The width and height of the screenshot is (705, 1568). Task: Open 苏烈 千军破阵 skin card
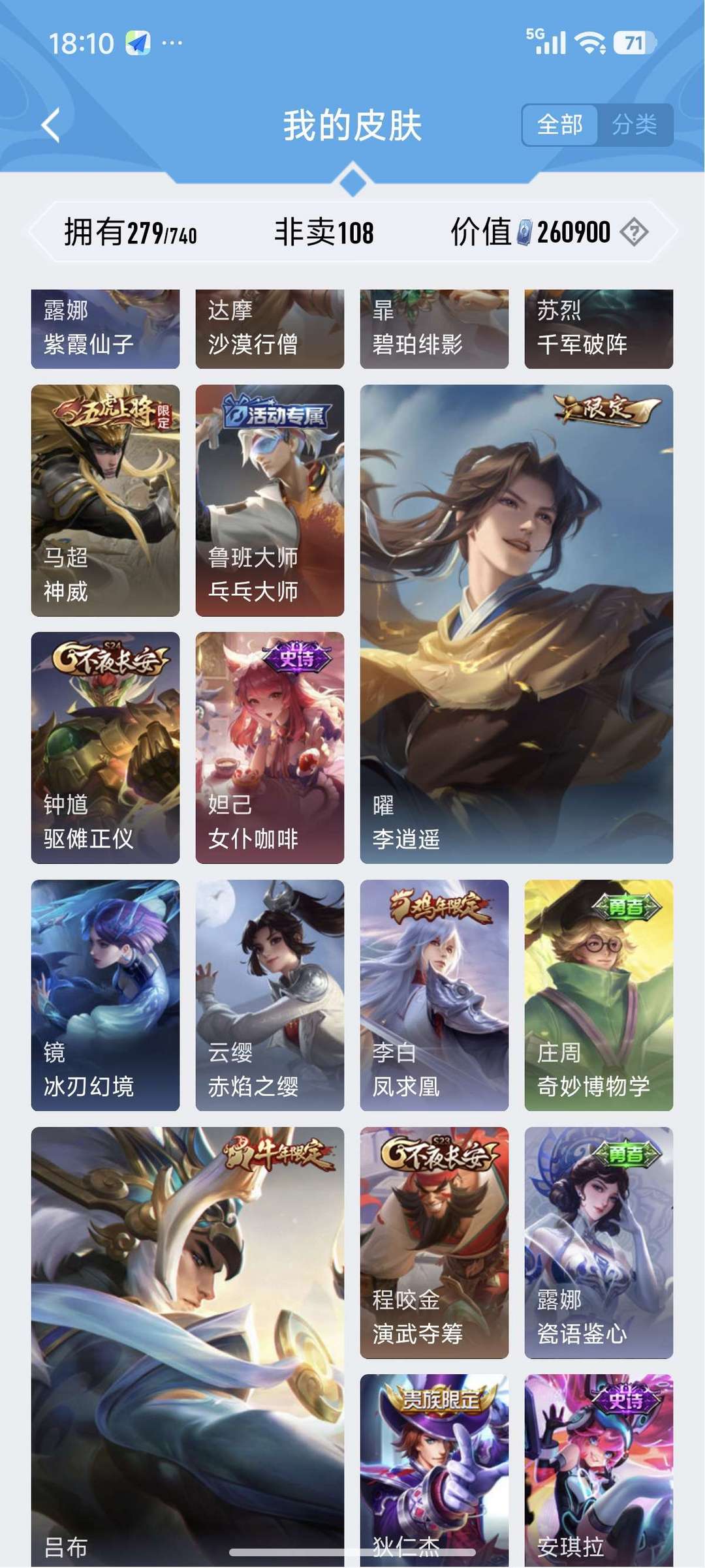coord(599,329)
